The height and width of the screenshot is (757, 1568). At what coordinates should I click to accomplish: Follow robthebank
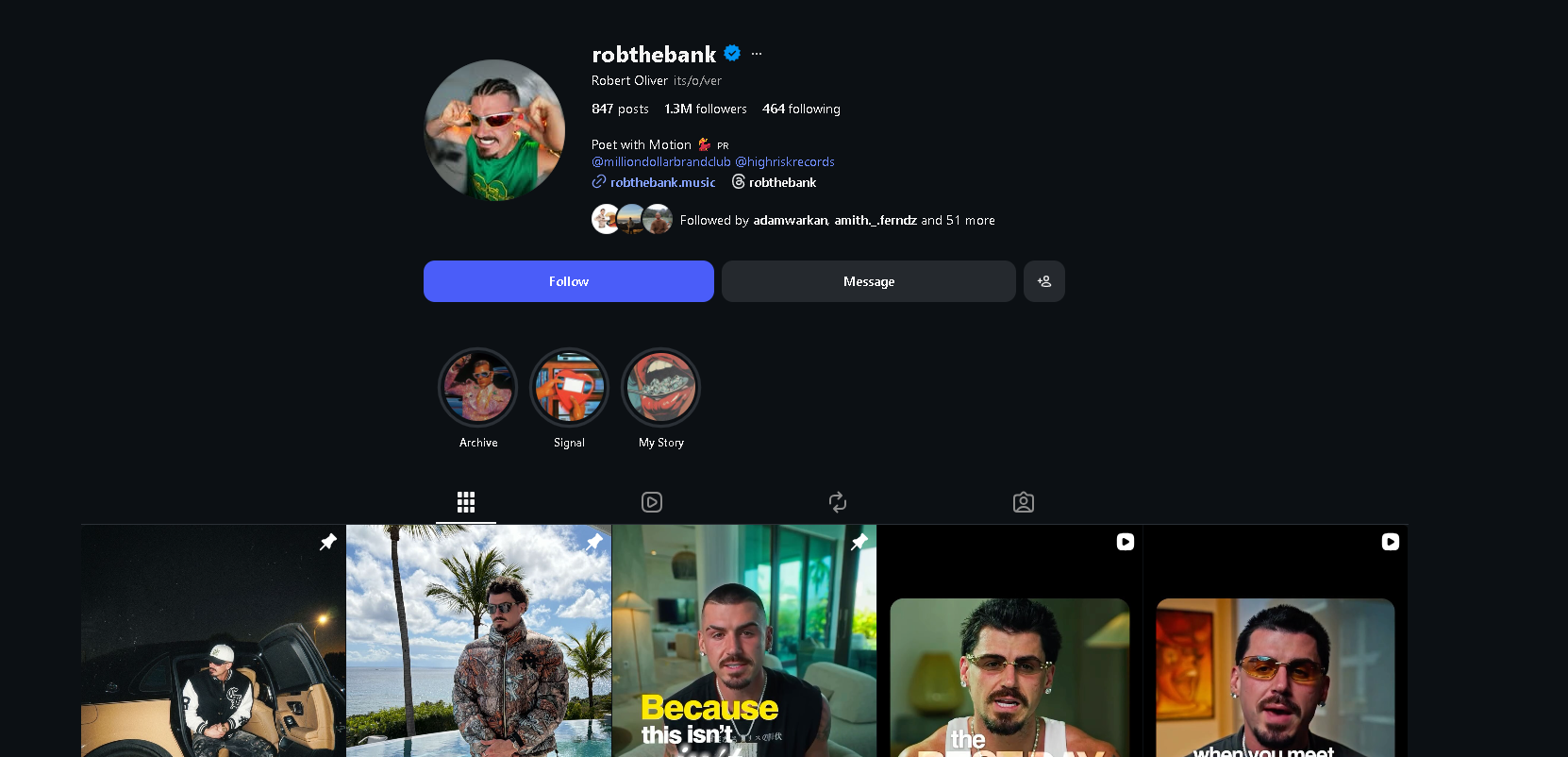(x=568, y=281)
